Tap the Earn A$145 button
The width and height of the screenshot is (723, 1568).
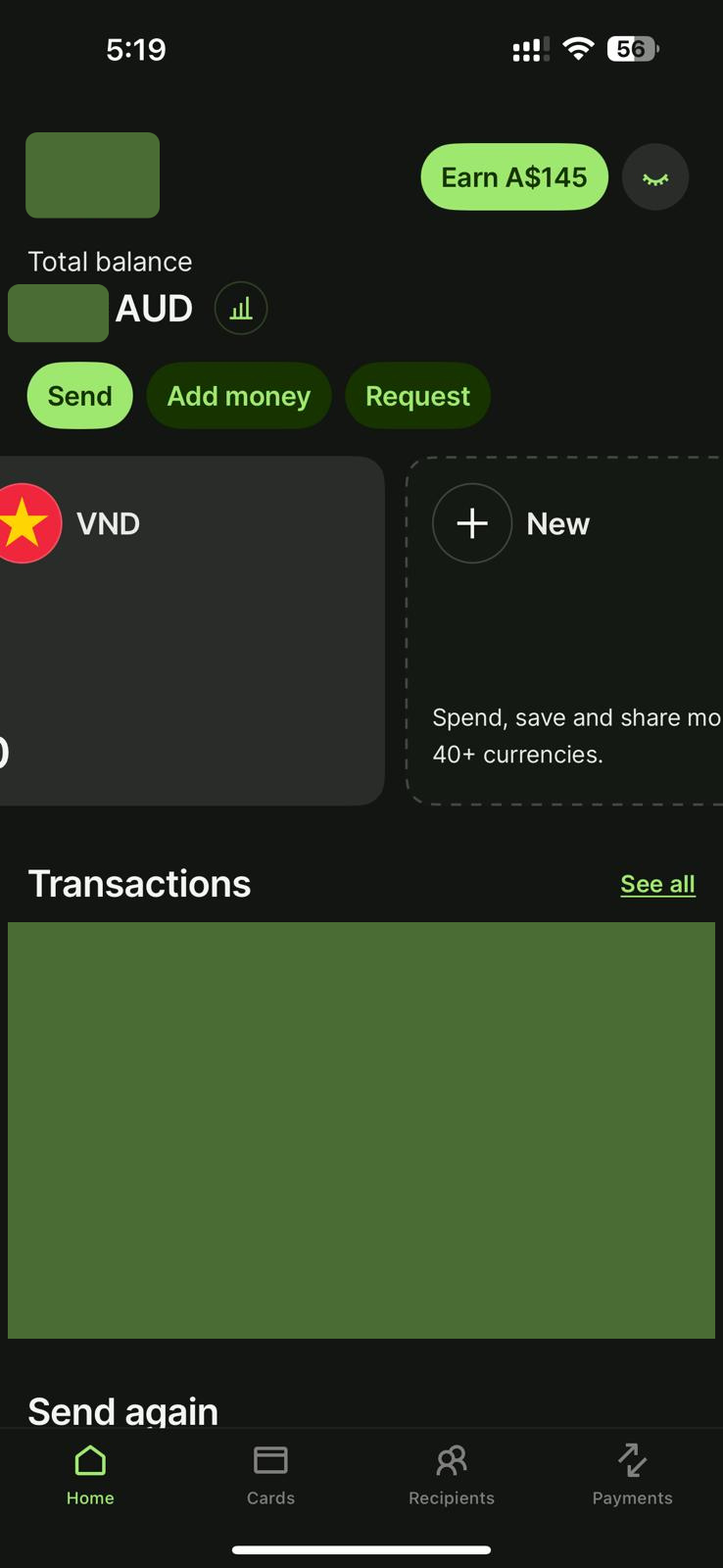pos(513,177)
